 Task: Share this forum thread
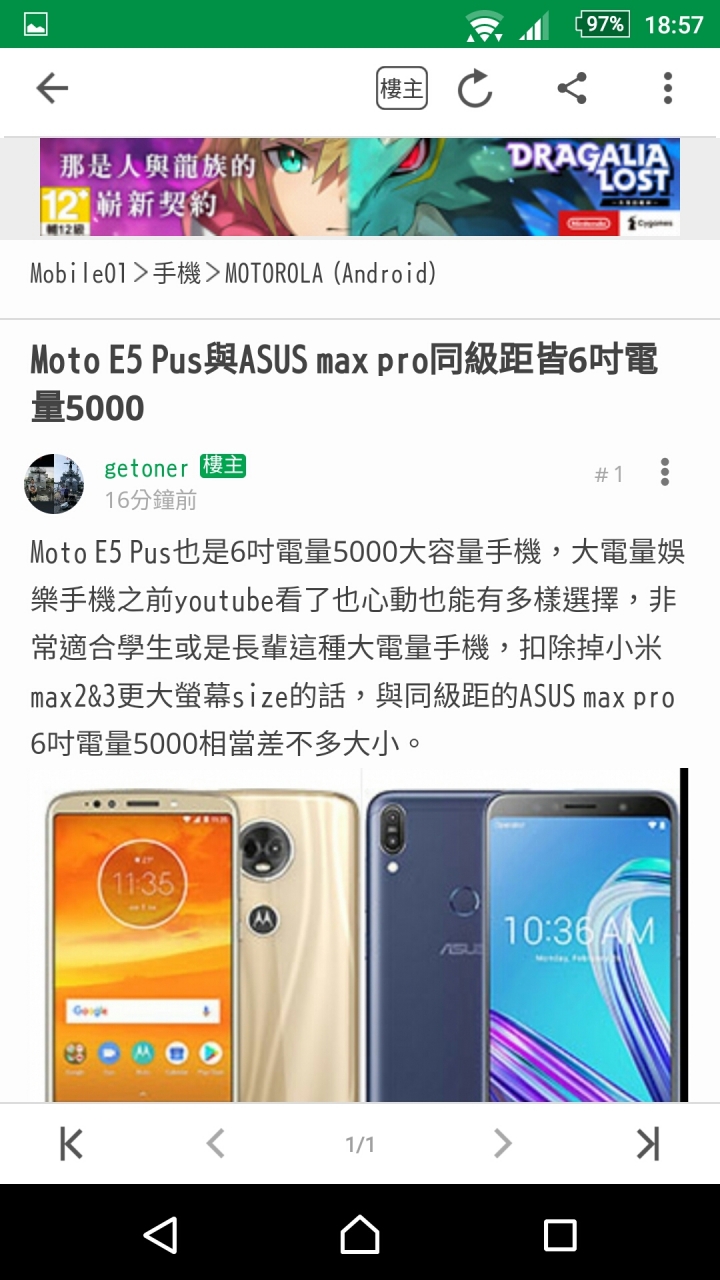click(x=571, y=89)
